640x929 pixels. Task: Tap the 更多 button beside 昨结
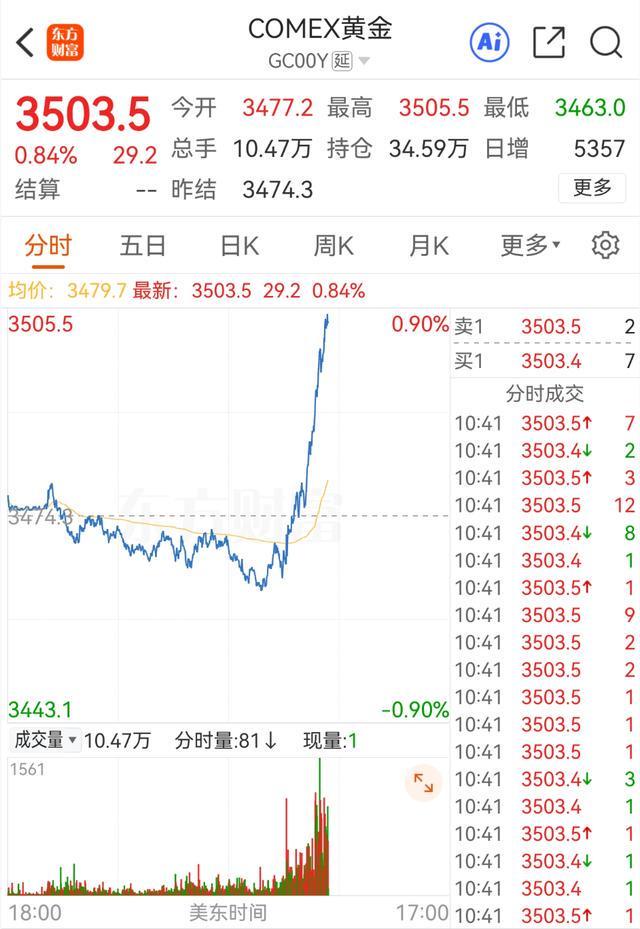click(592, 187)
